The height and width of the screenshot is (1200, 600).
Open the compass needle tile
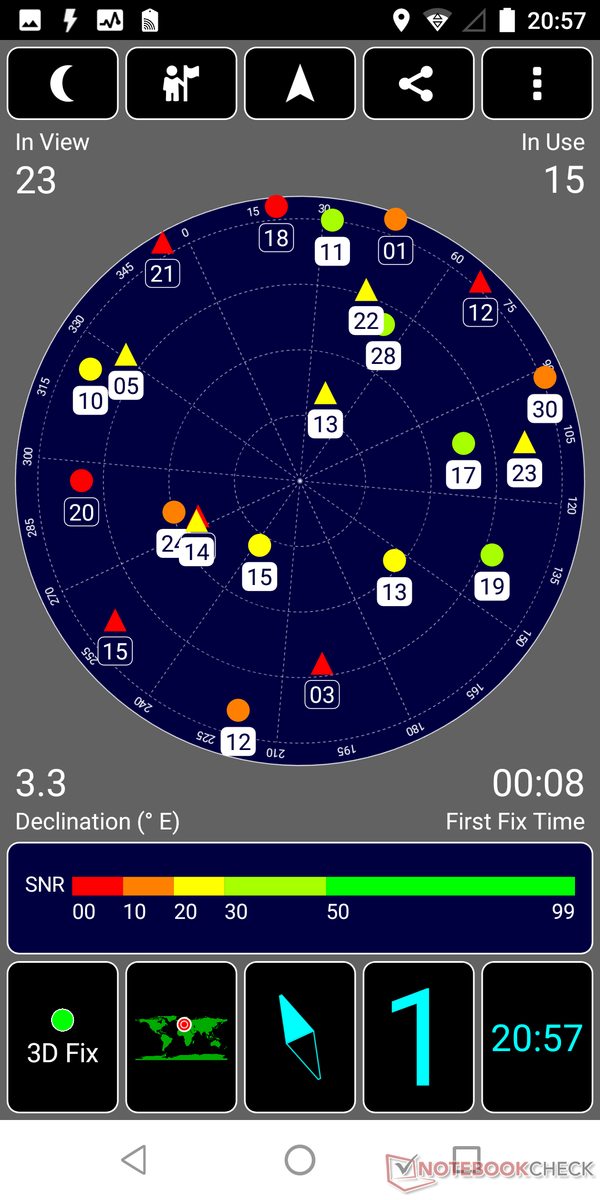[x=300, y=1037]
